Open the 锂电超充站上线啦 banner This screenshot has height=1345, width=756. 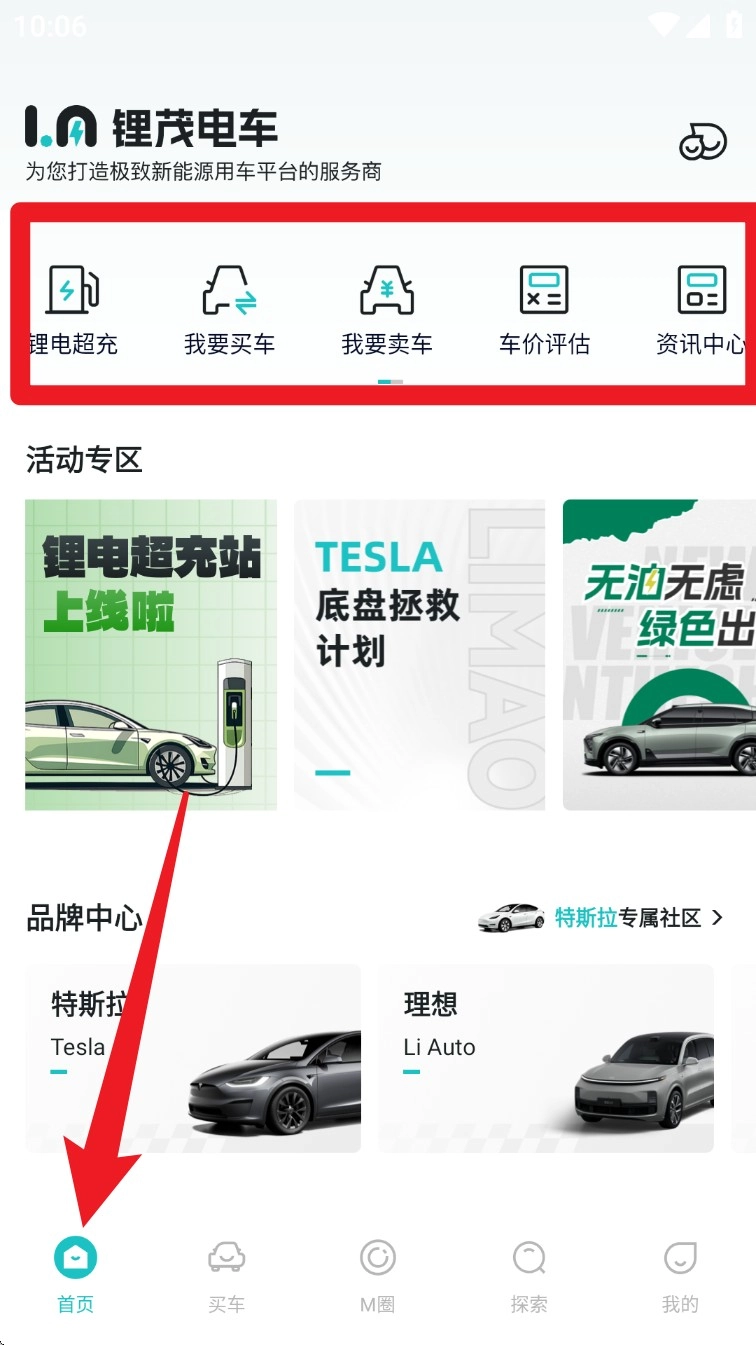(x=151, y=654)
